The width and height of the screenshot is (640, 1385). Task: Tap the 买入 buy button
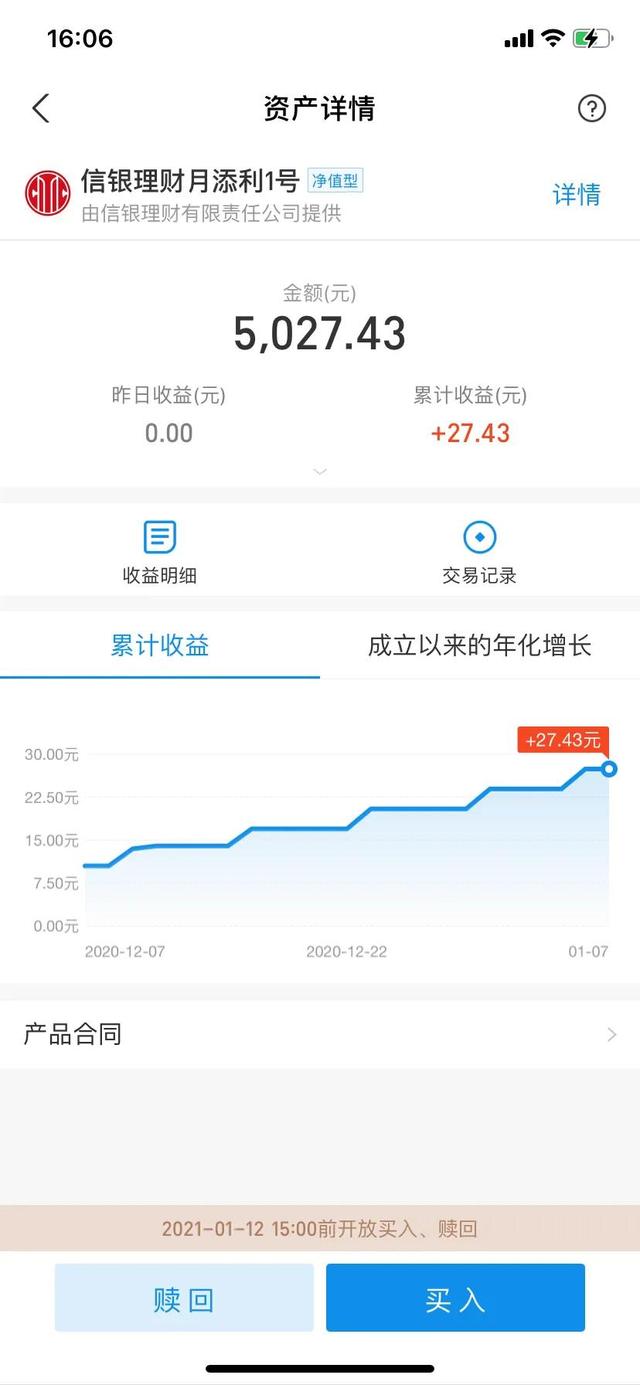pyautogui.click(x=455, y=1299)
